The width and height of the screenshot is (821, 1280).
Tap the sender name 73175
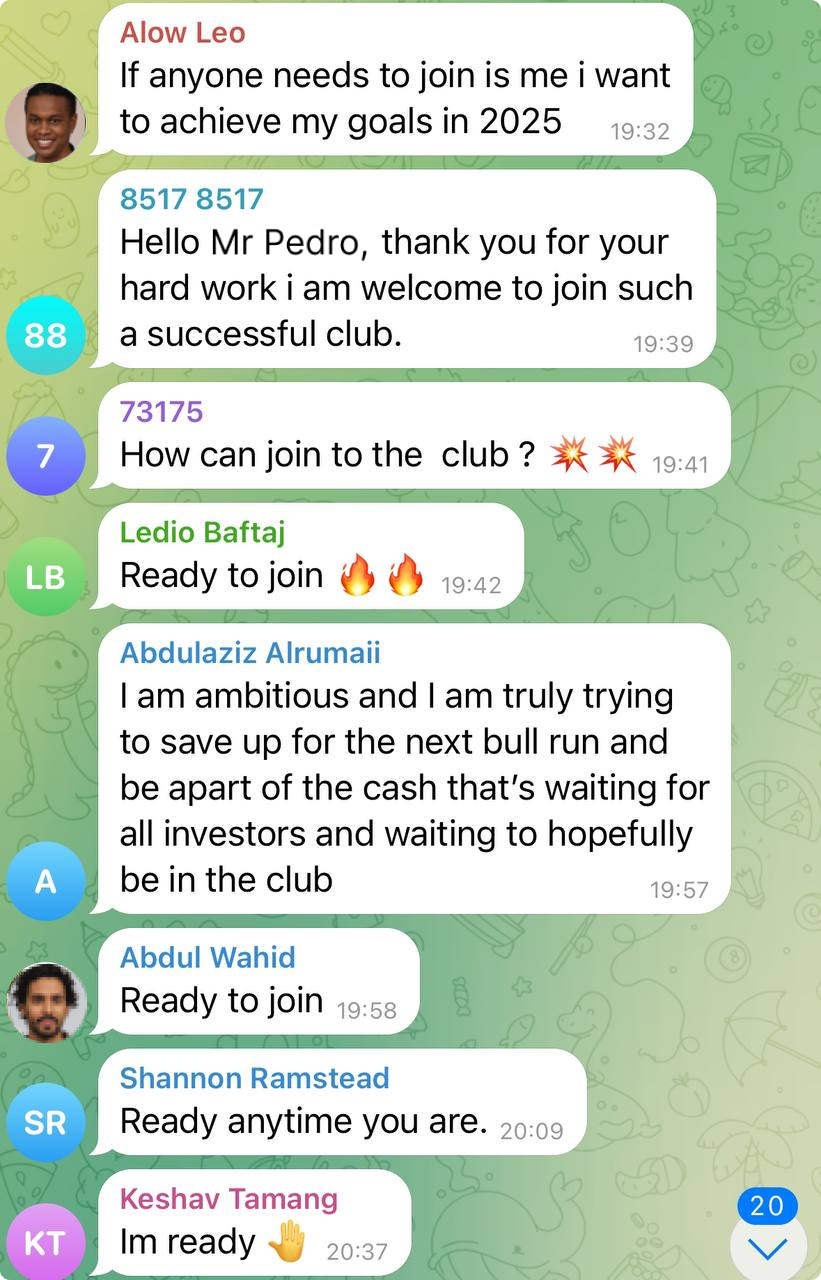[161, 412]
